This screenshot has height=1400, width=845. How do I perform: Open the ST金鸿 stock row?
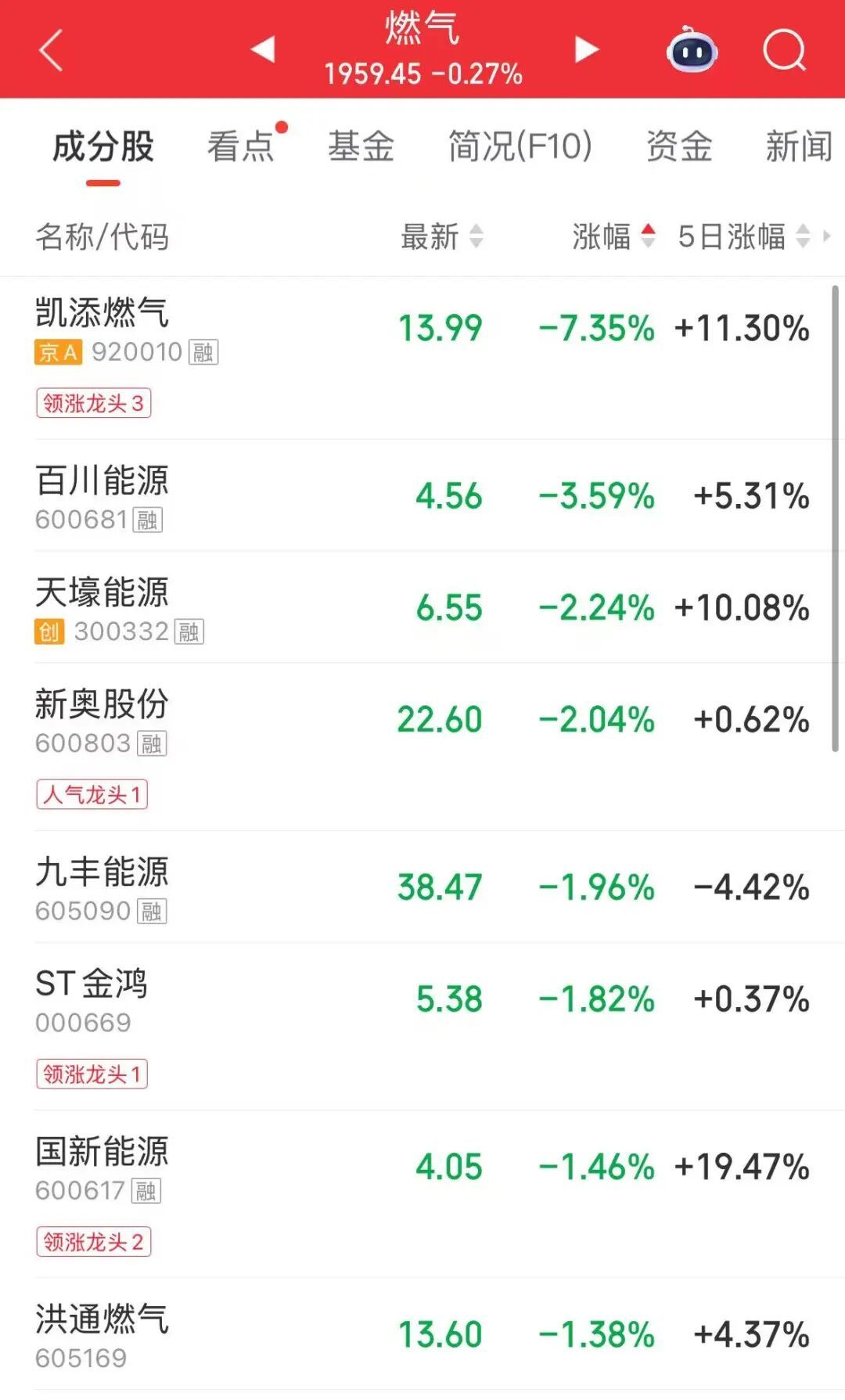[422, 1026]
